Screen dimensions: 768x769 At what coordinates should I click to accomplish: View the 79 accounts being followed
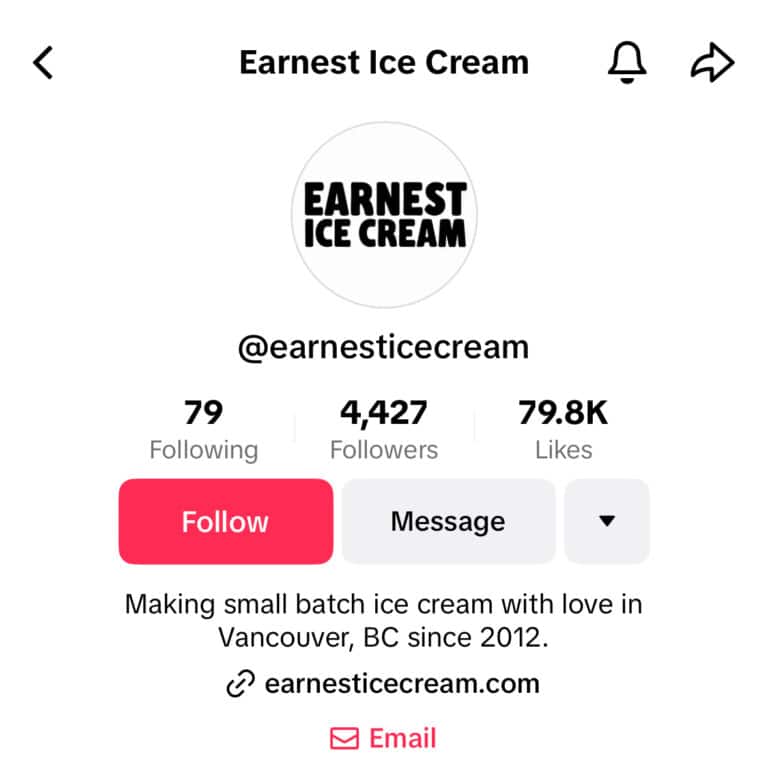(x=205, y=425)
